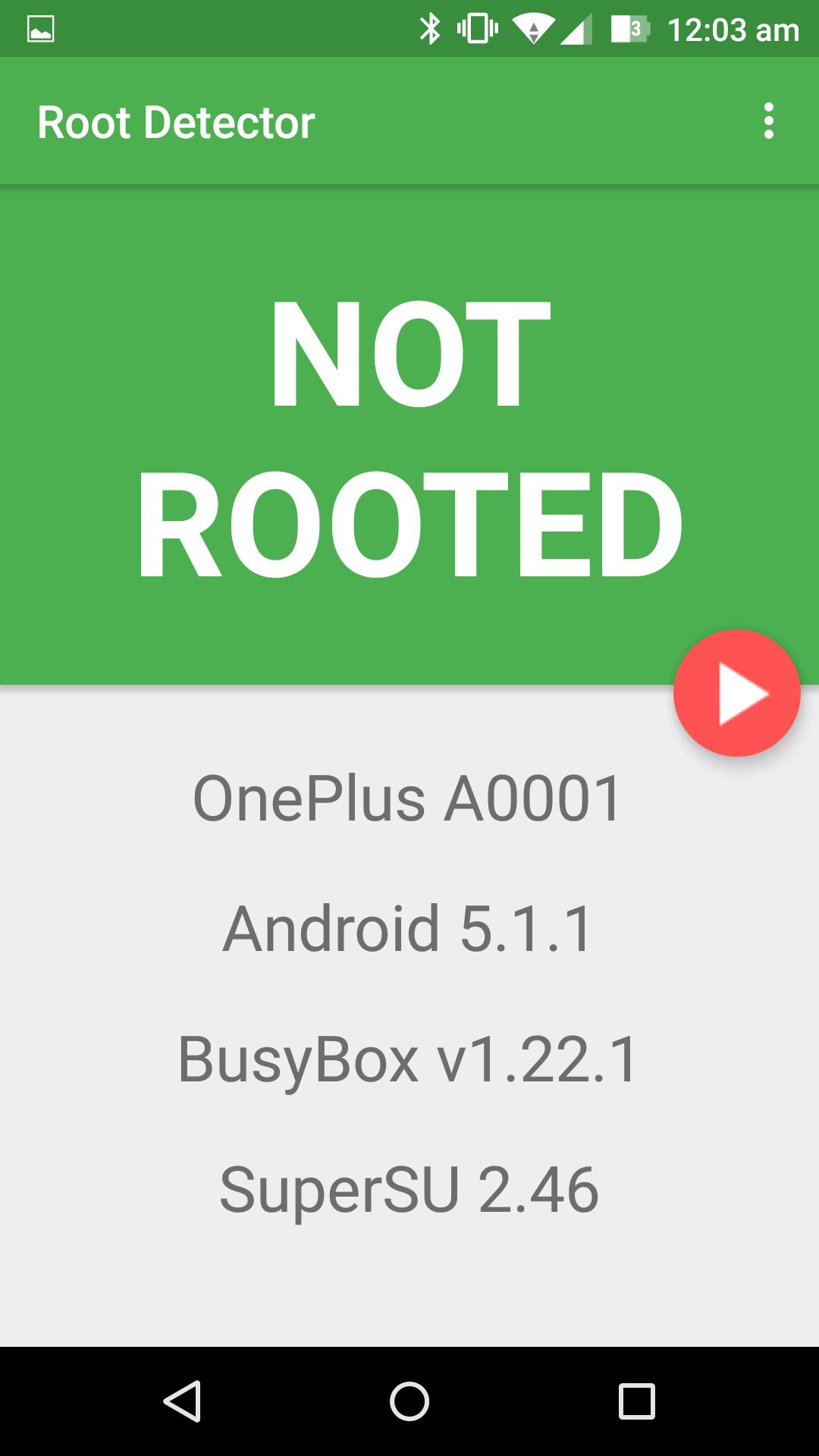The image size is (819, 1456).
Task: Open the overflow menu in Root Detector
Action: (768, 121)
